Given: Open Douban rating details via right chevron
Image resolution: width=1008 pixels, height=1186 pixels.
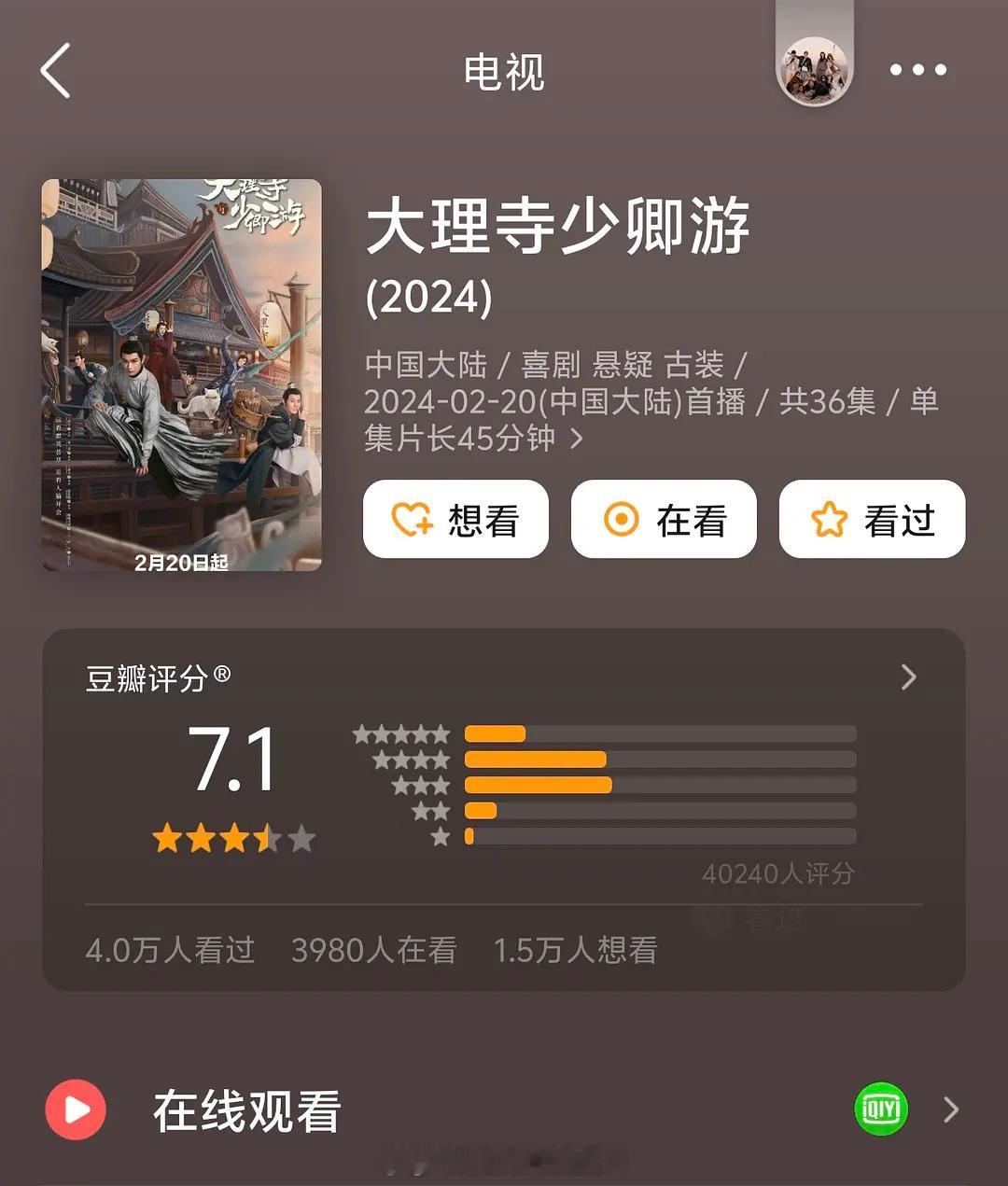Looking at the screenshot, I should (906, 677).
